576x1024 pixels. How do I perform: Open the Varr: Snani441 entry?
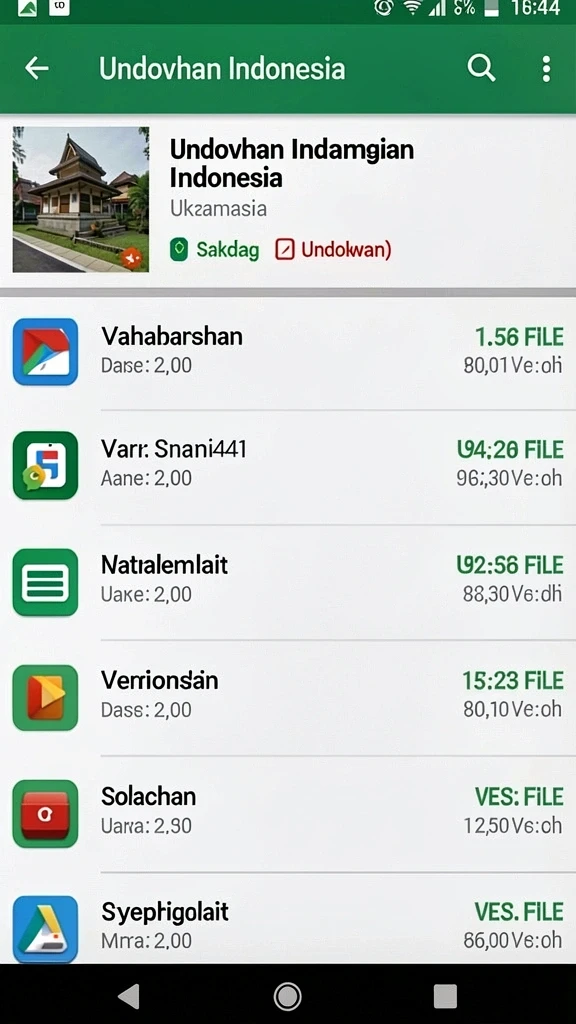288,465
